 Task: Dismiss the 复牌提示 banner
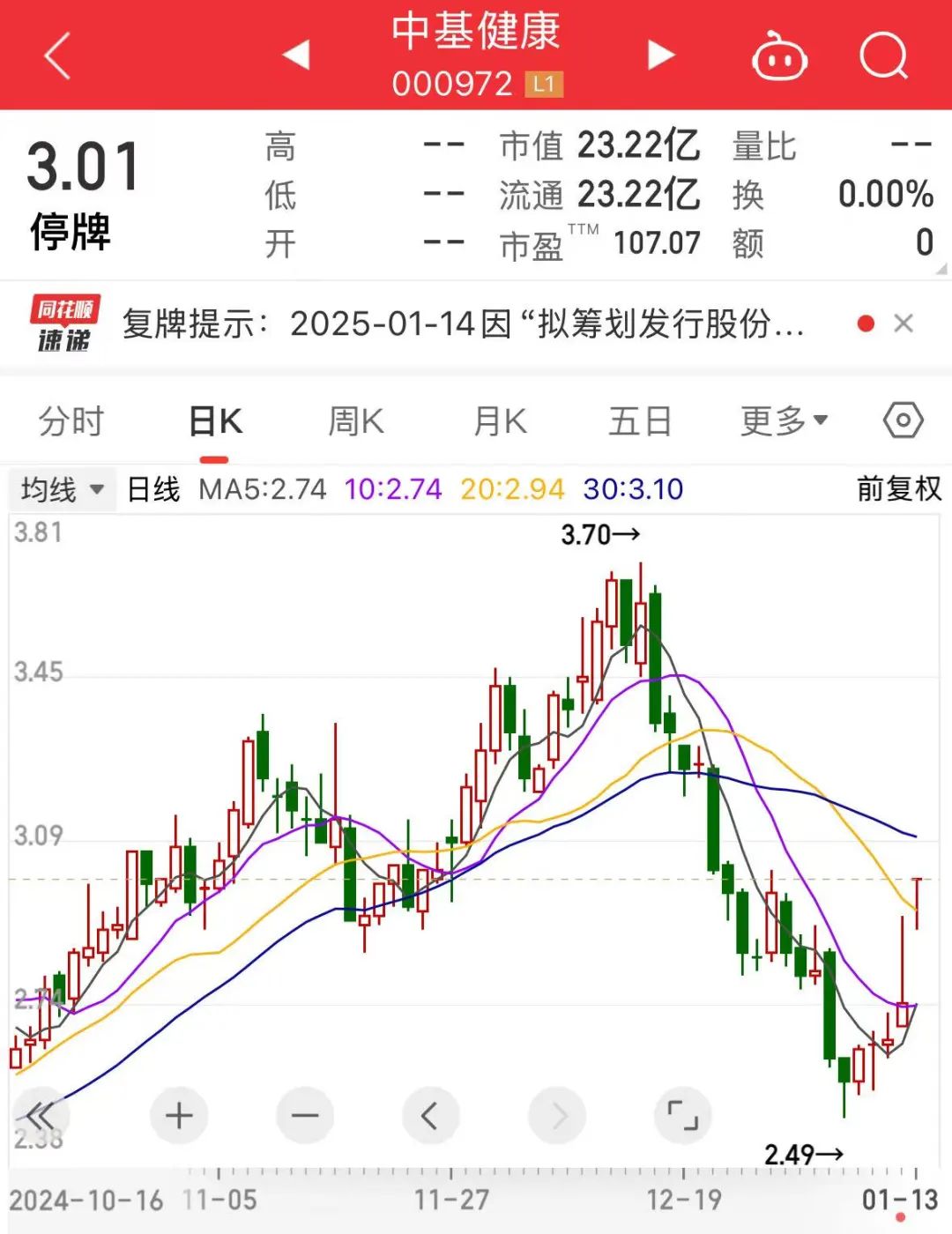click(903, 323)
